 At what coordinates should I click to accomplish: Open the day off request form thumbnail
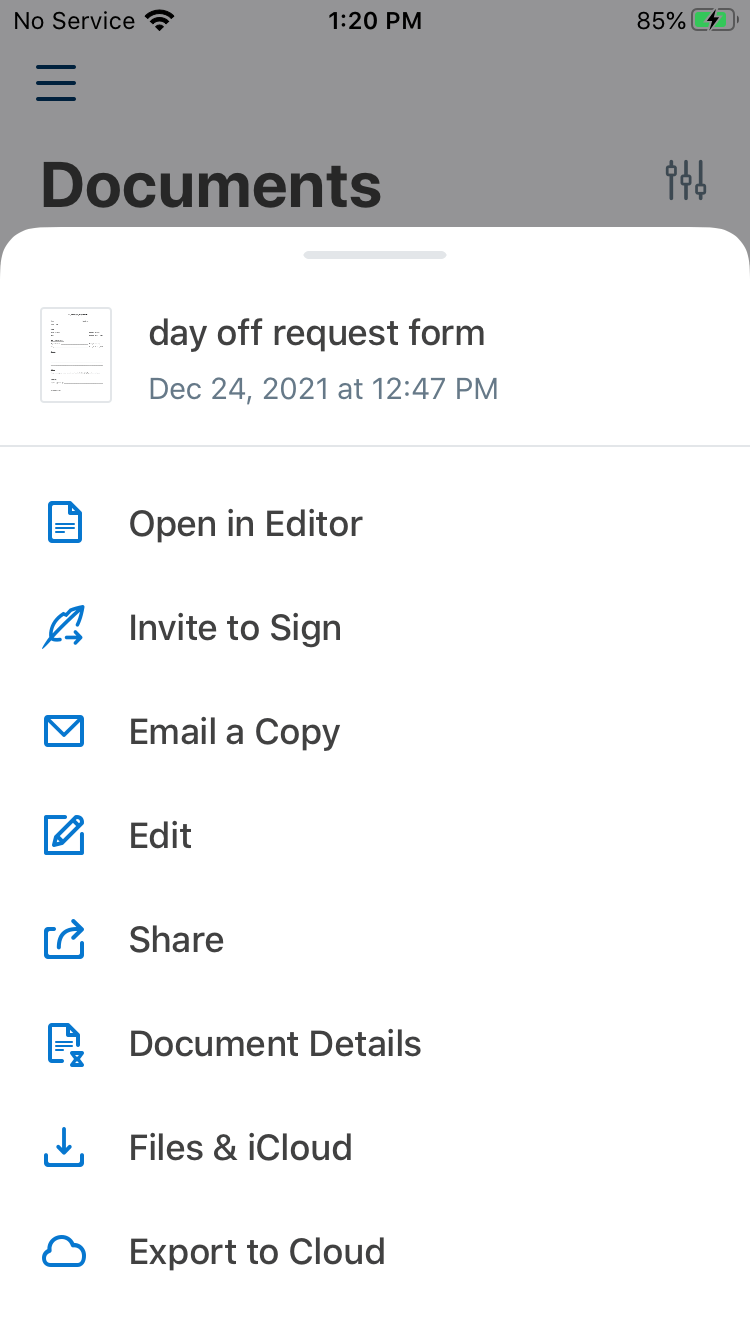click(x=76, y=355)
